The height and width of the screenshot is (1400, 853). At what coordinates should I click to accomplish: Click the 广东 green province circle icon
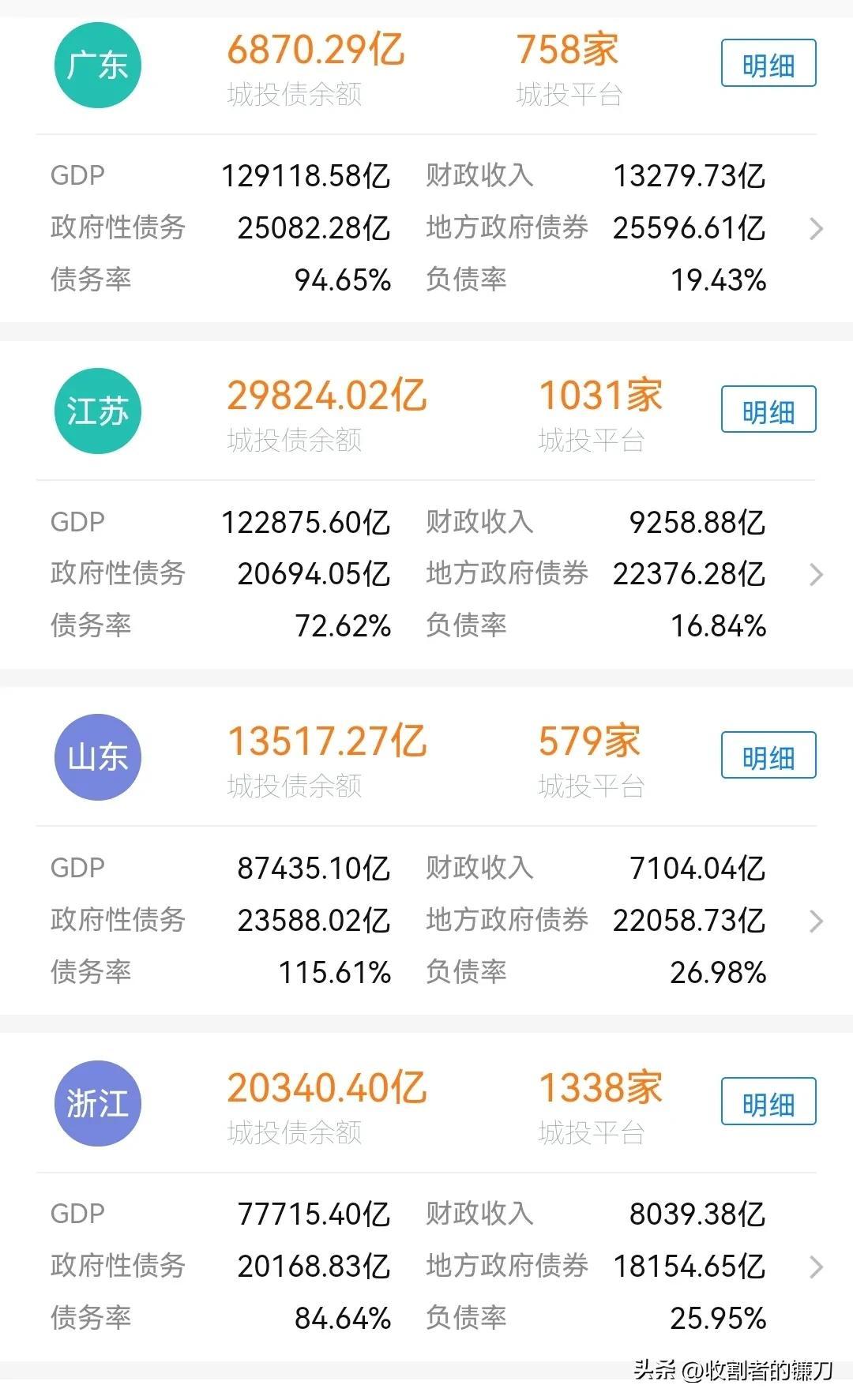(x=98, y=66)
